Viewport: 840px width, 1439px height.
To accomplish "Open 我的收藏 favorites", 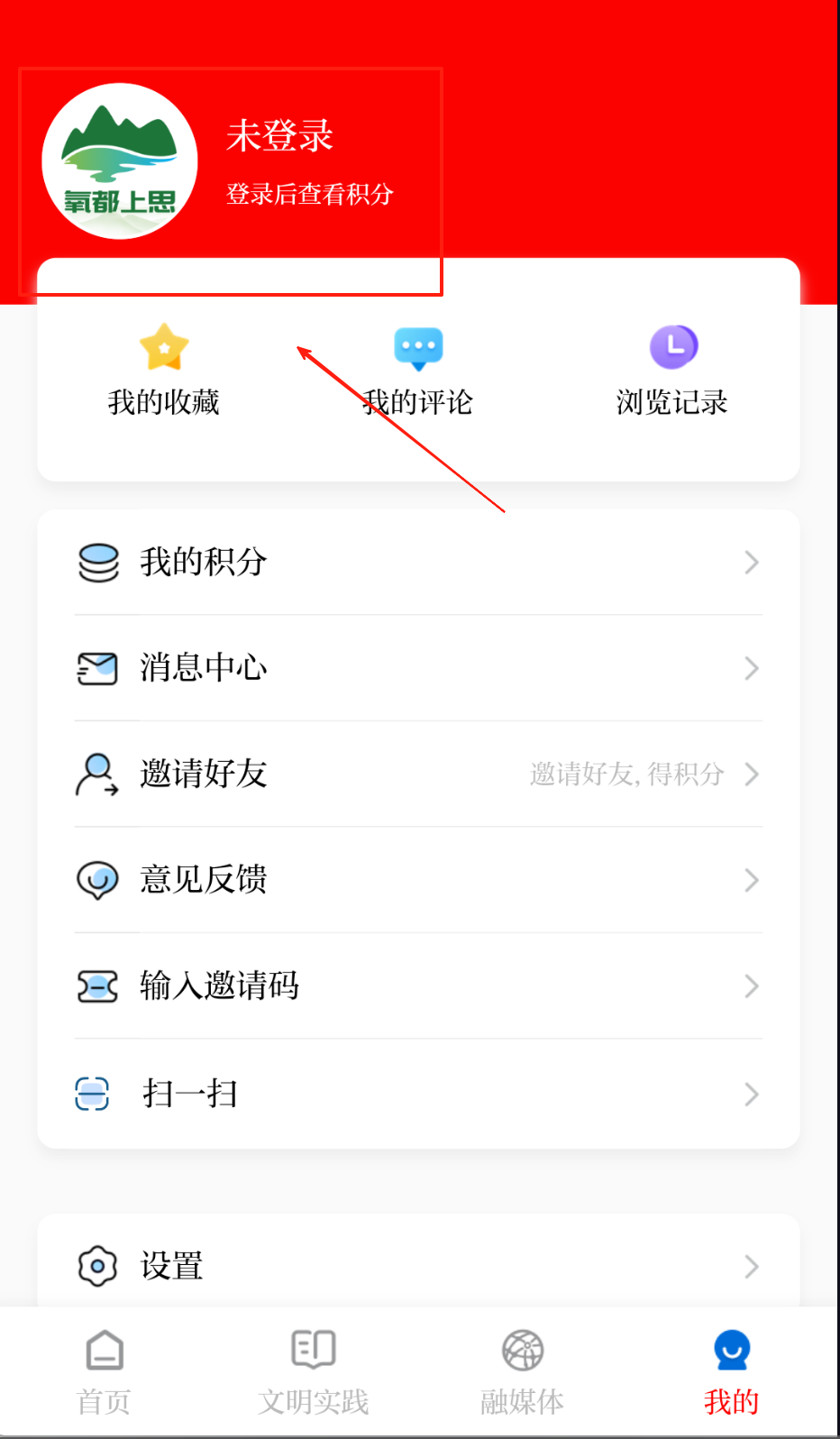I will (x=164, y=371).
